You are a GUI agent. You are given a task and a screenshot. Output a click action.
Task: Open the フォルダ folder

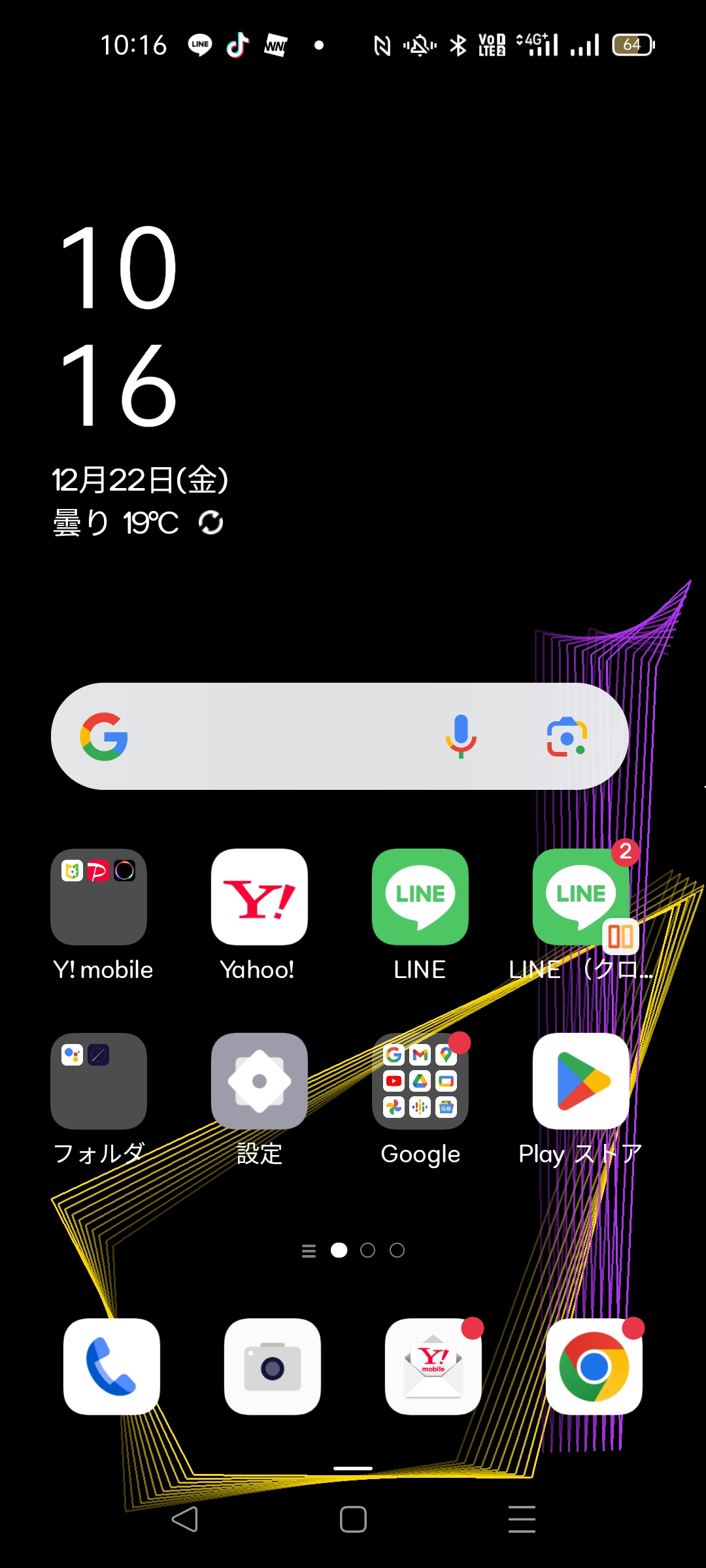coord(99,1081)
